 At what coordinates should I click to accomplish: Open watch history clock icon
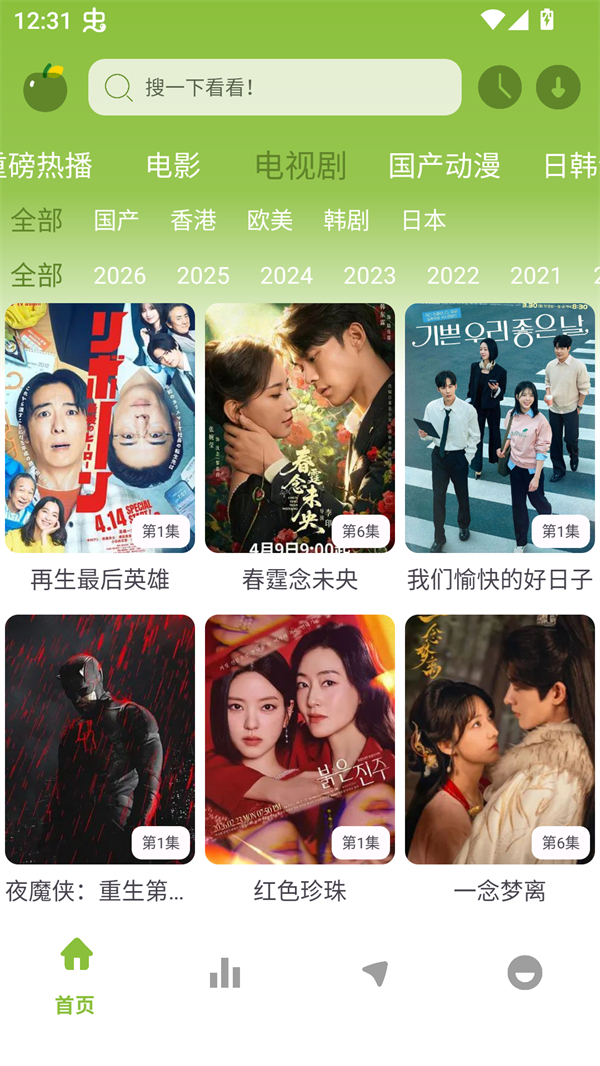click(x=499, y=88)
